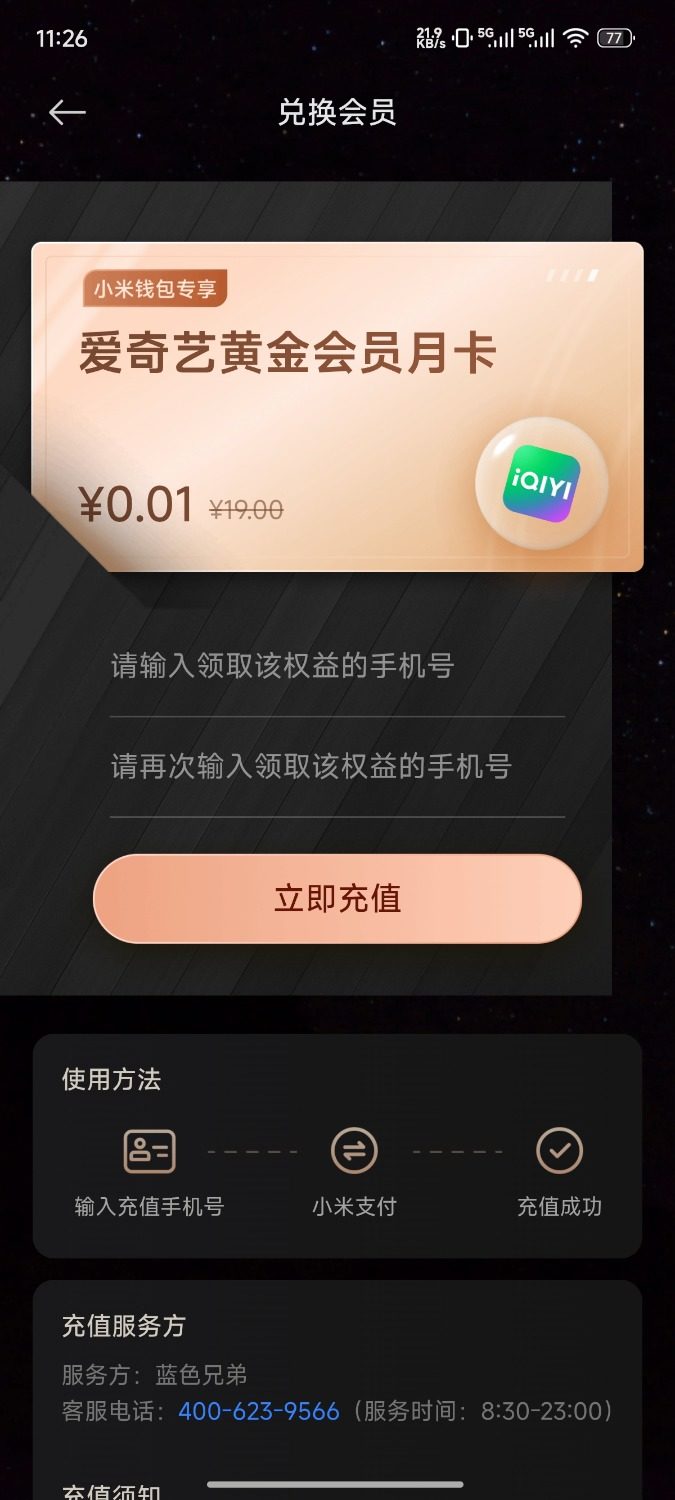The image size is (675, 1500).
Task: Go back using the arrow icon
Action: coord(67,112)
